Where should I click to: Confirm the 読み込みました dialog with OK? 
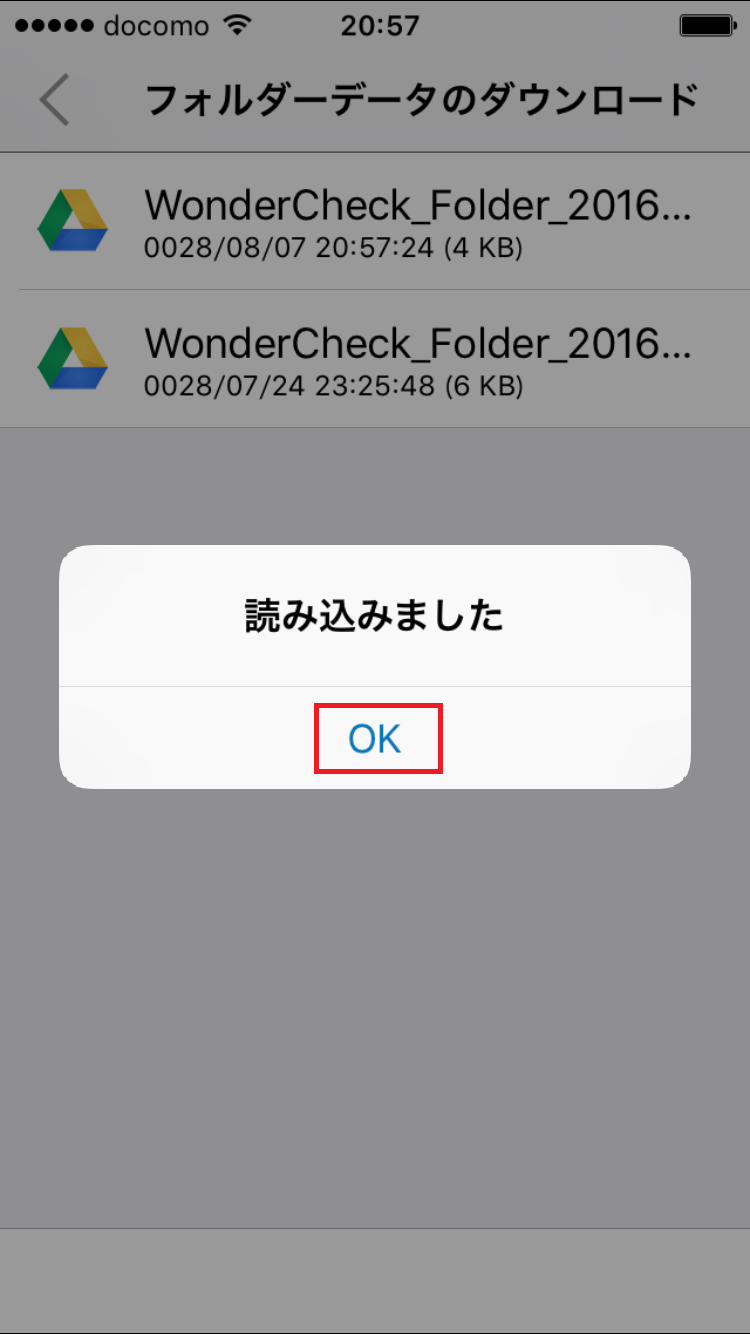point(375,738)
